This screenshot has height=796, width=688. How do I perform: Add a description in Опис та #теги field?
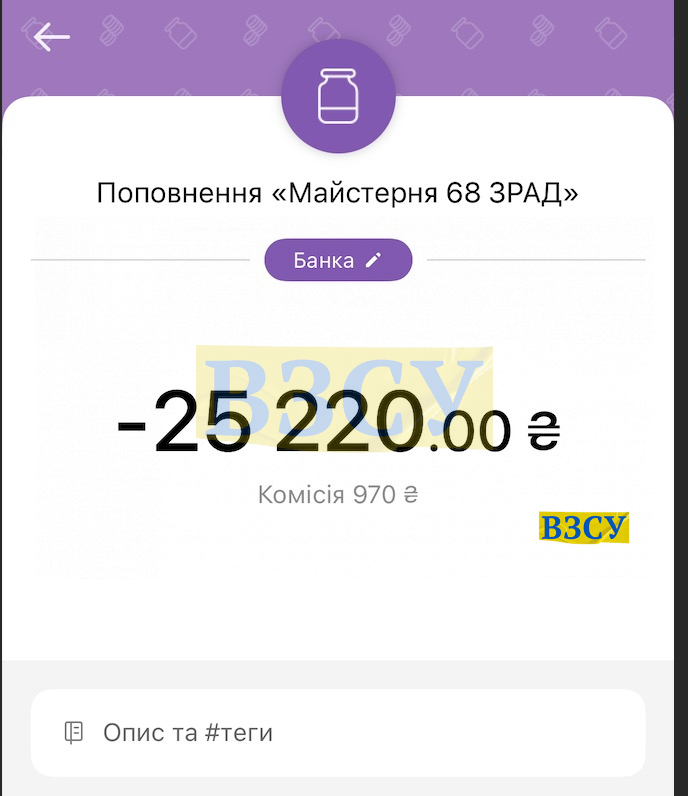point(337,733)
